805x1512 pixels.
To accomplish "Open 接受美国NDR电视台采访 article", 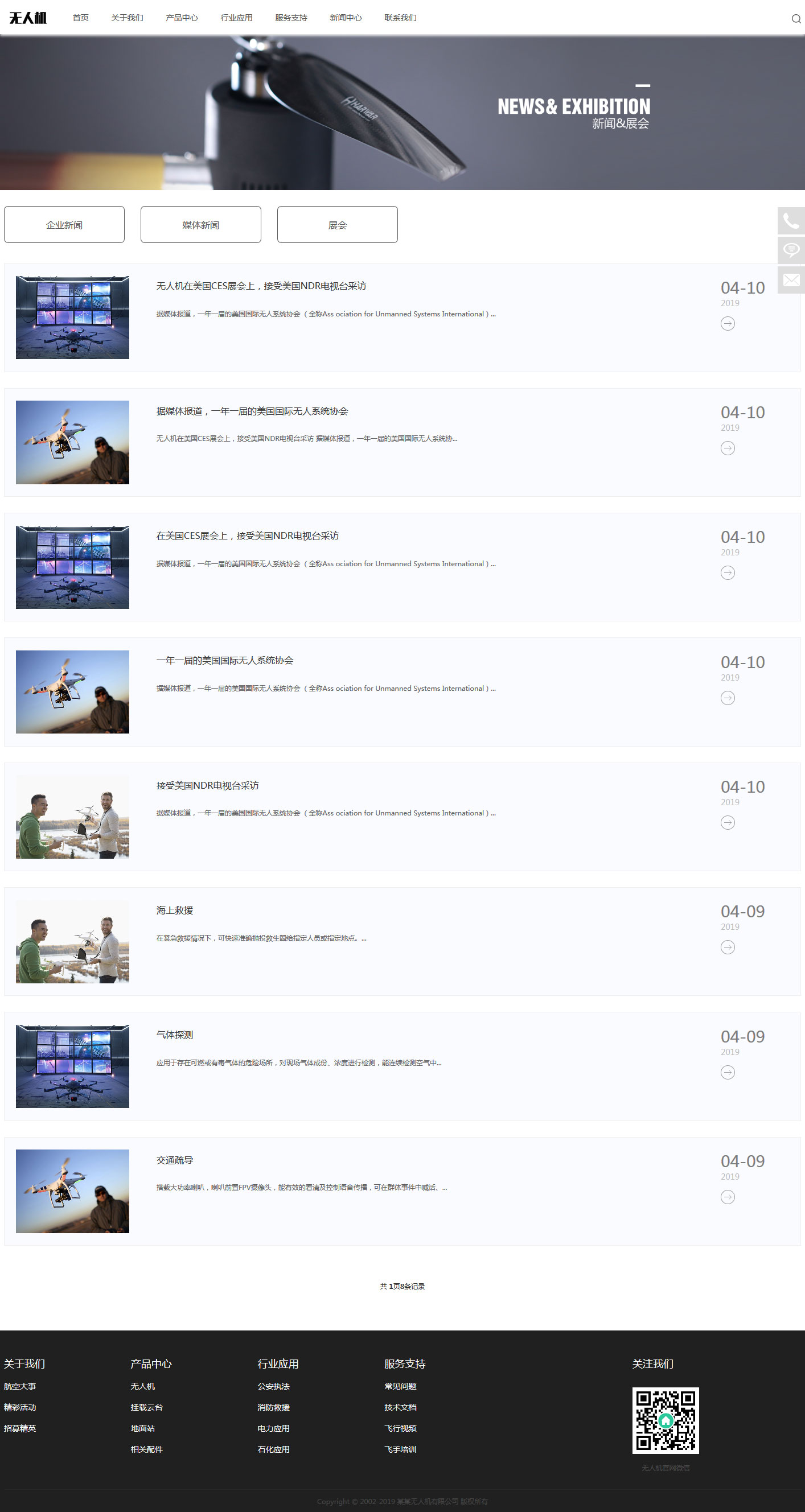I will [207, 785].
